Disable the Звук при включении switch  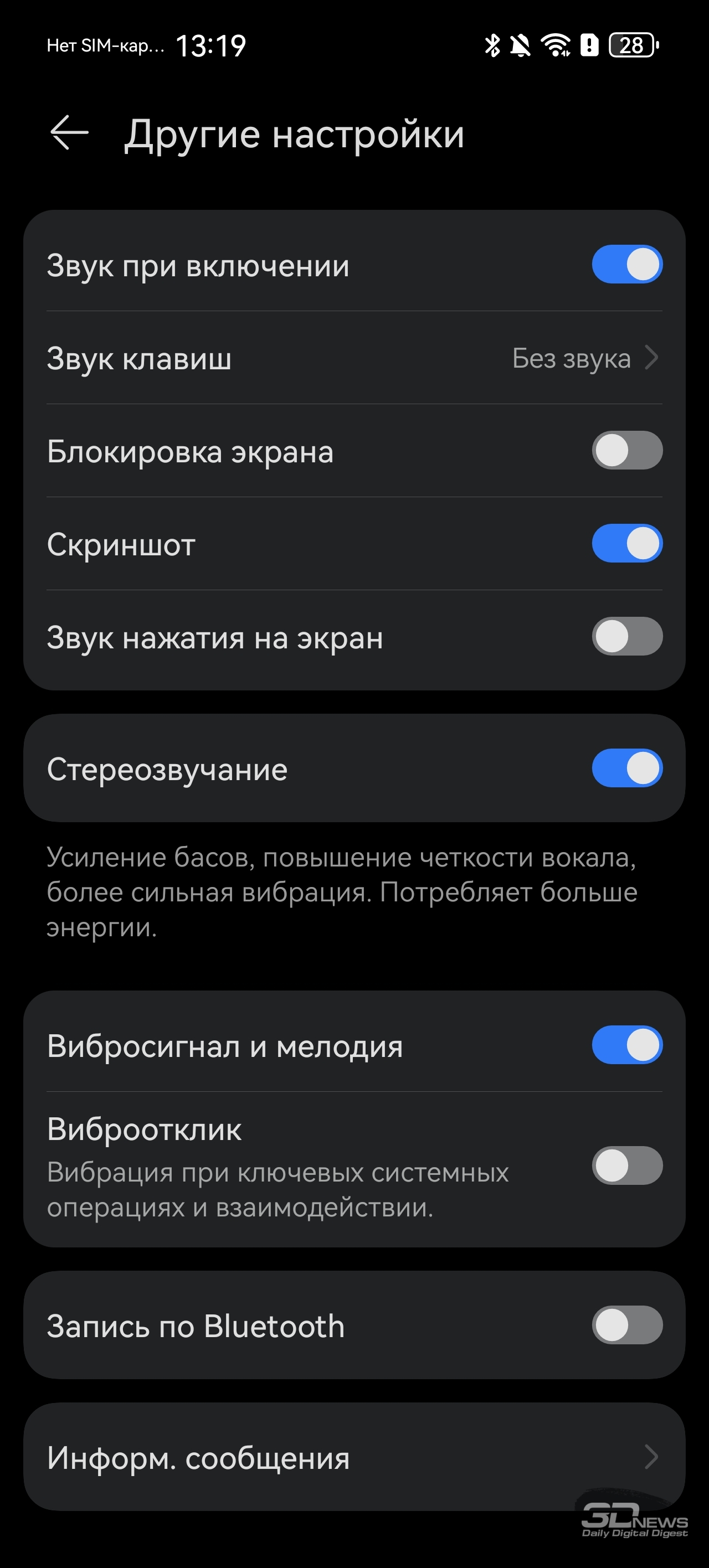(x=627, y=265)
